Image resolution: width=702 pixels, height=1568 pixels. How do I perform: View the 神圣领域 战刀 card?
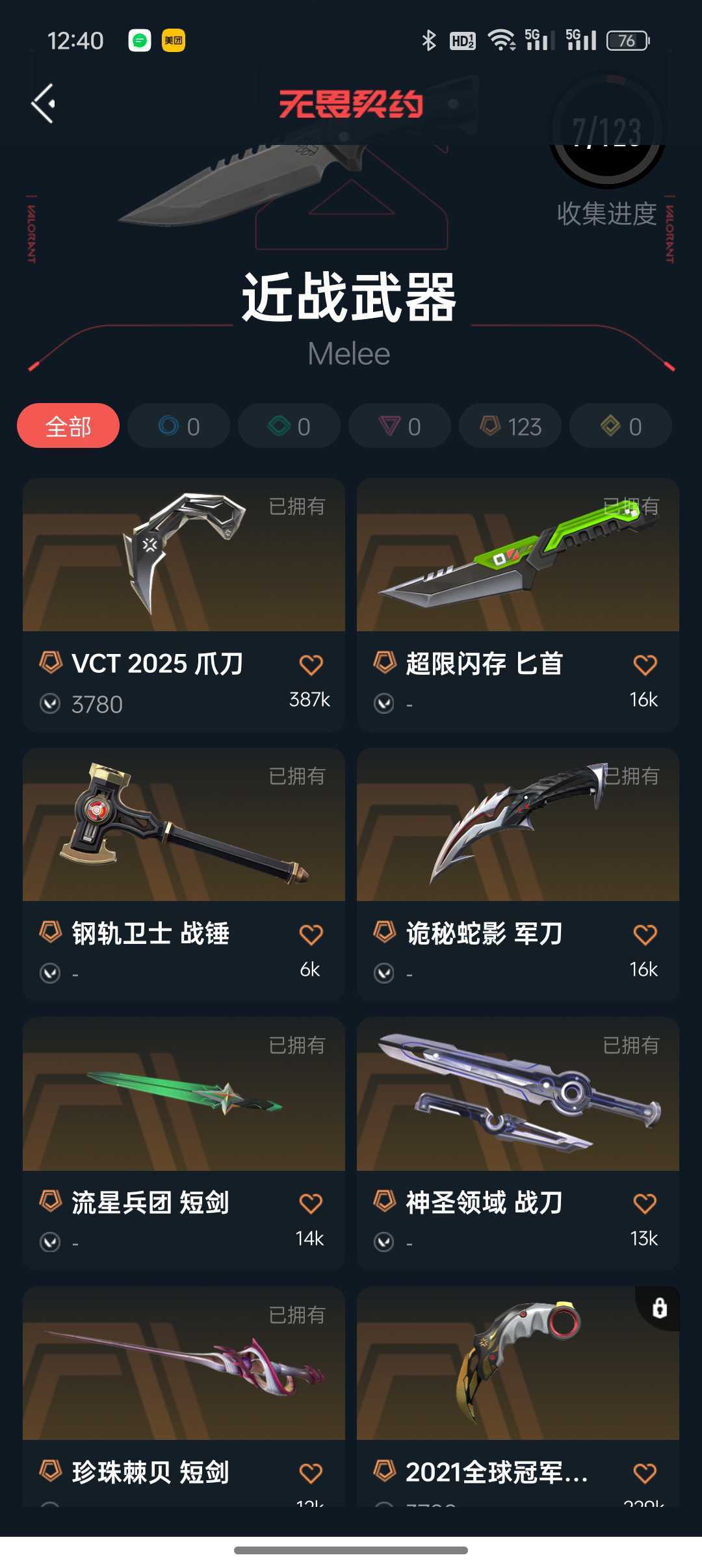pos(518,1095)
